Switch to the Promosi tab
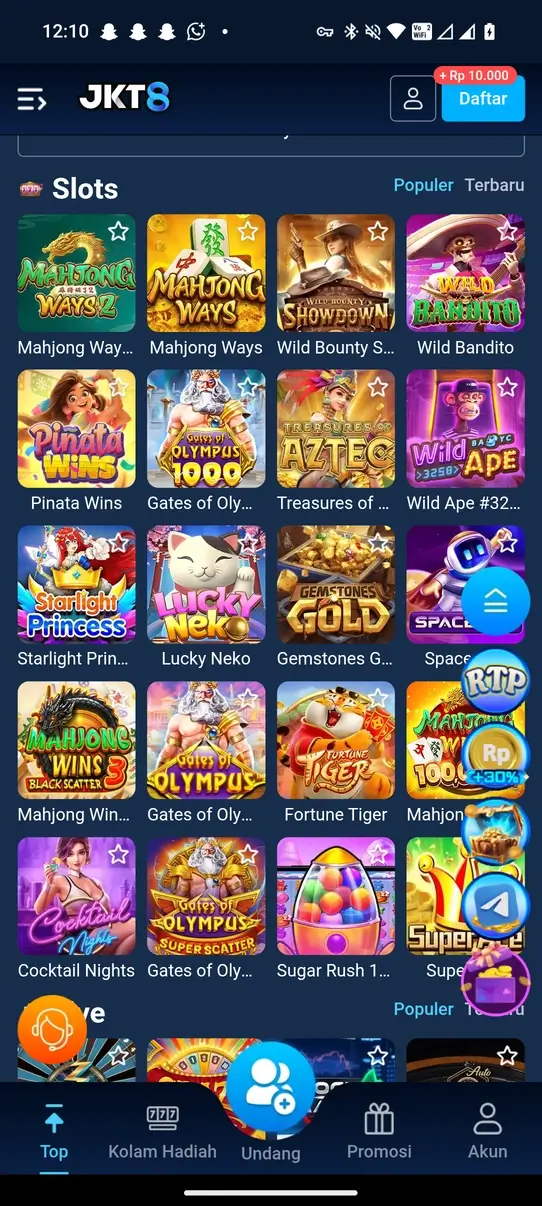 pyautogui.click(x=379, y=1133)
